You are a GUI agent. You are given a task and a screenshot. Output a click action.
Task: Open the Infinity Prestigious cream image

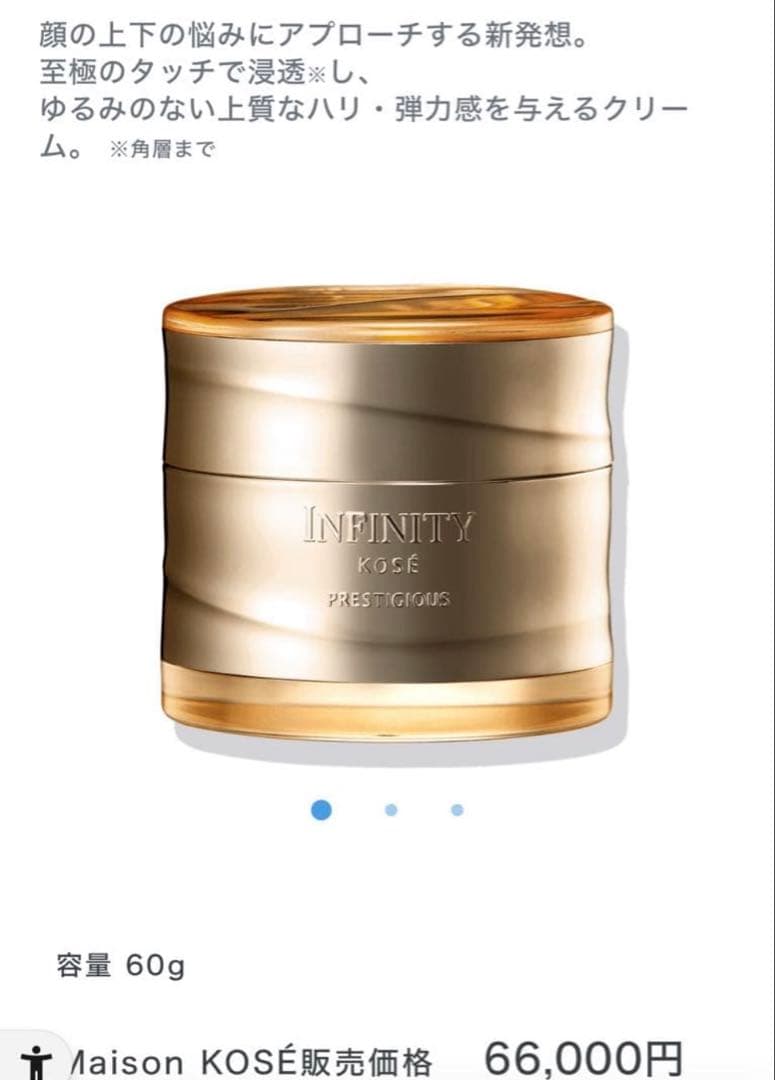pyautogui.click(x=388, y=512)
